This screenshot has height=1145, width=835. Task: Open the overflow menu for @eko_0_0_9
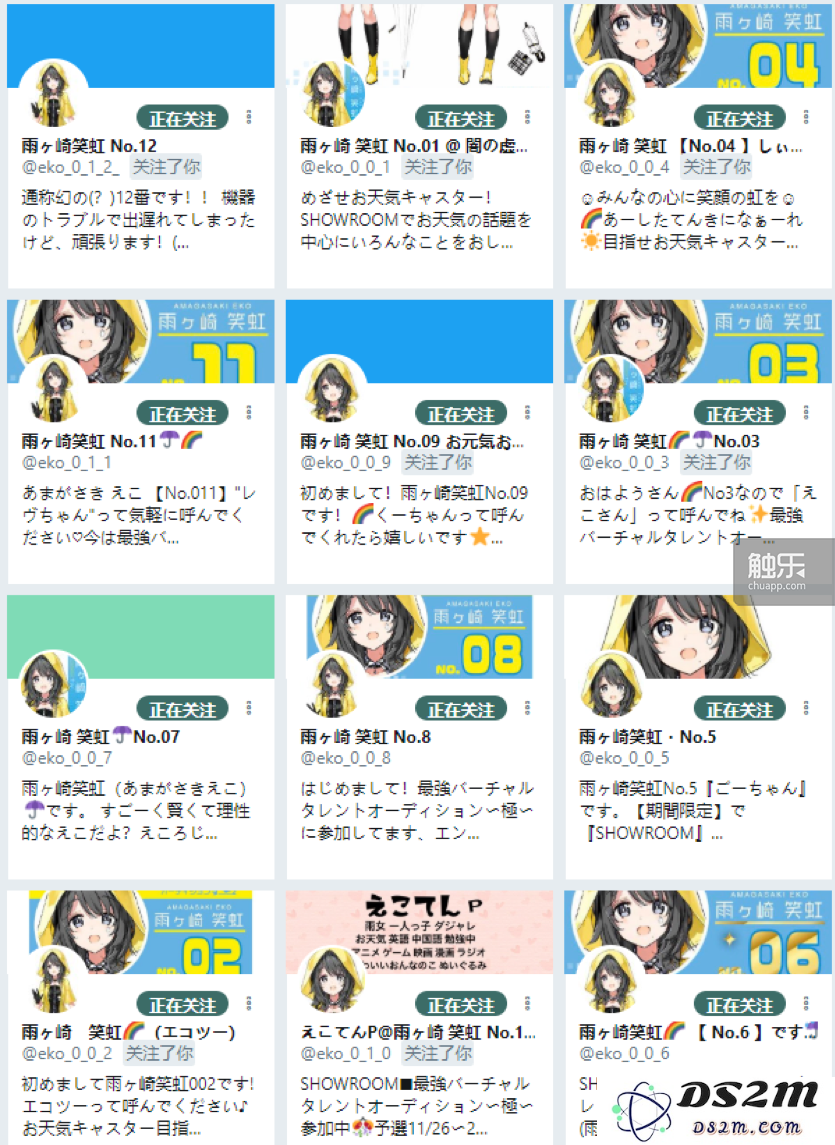pos(527,413)
